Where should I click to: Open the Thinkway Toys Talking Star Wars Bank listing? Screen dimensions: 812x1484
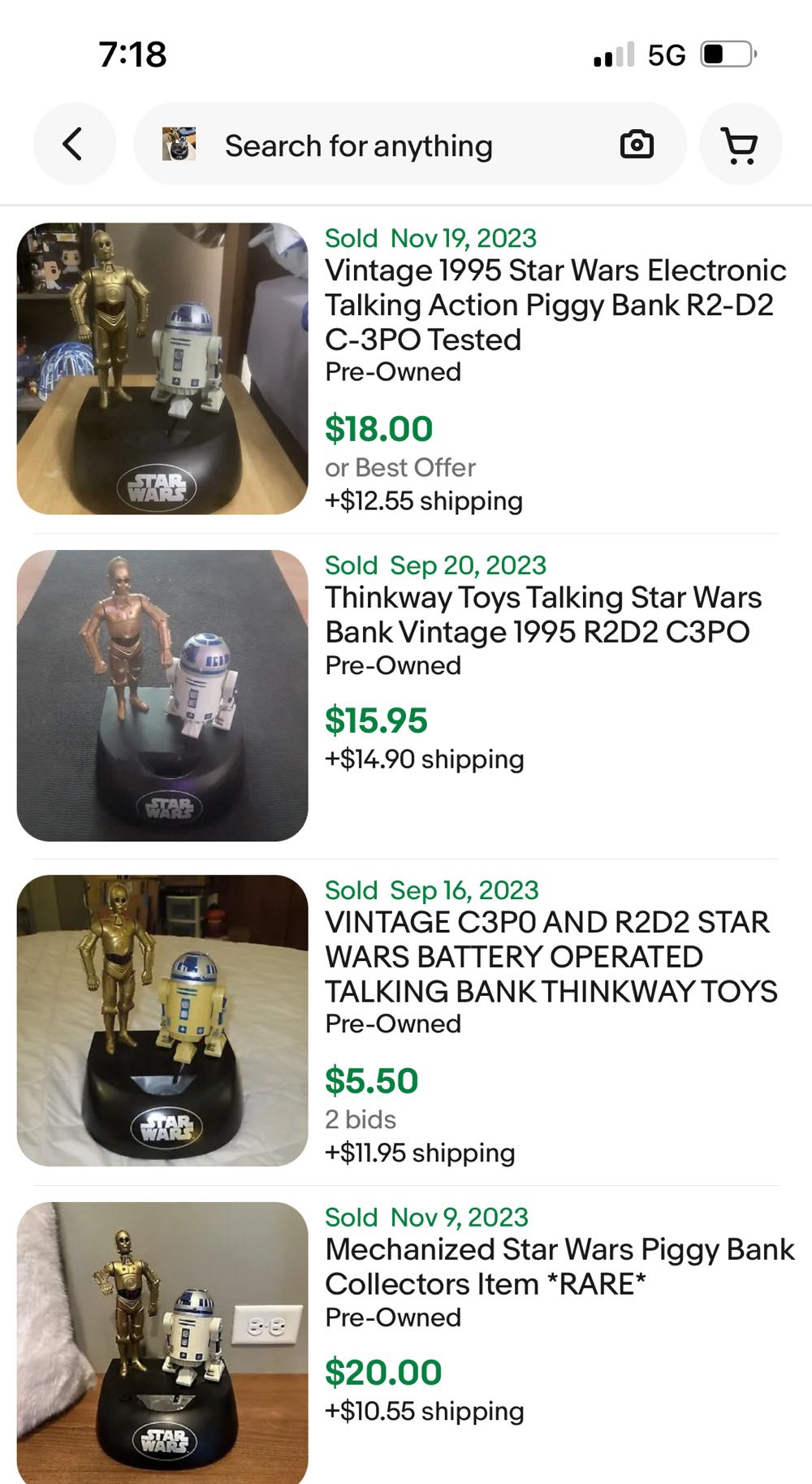click(x=542, y=615)
